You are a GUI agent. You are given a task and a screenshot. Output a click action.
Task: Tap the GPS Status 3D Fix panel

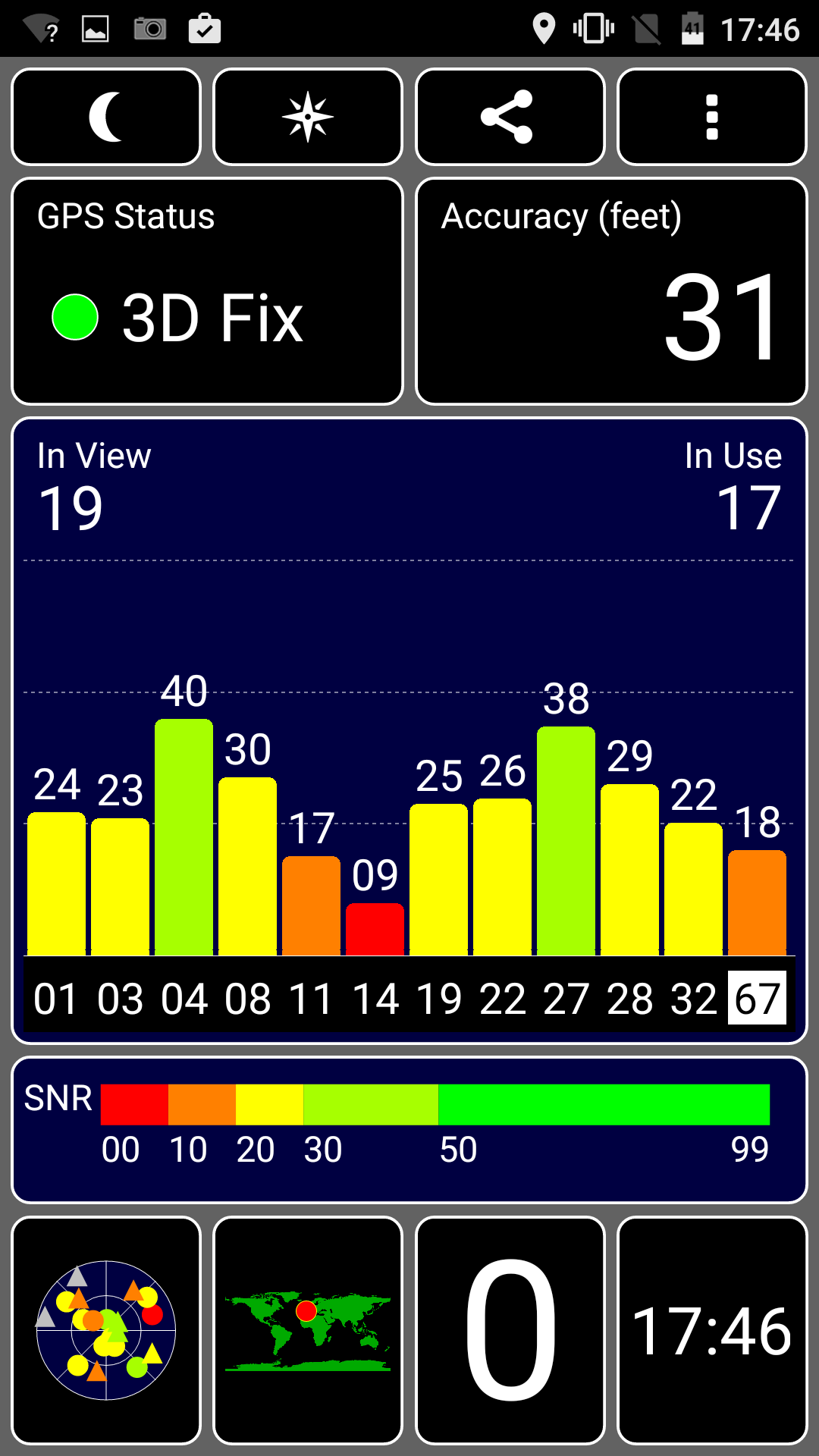[207, 291]
